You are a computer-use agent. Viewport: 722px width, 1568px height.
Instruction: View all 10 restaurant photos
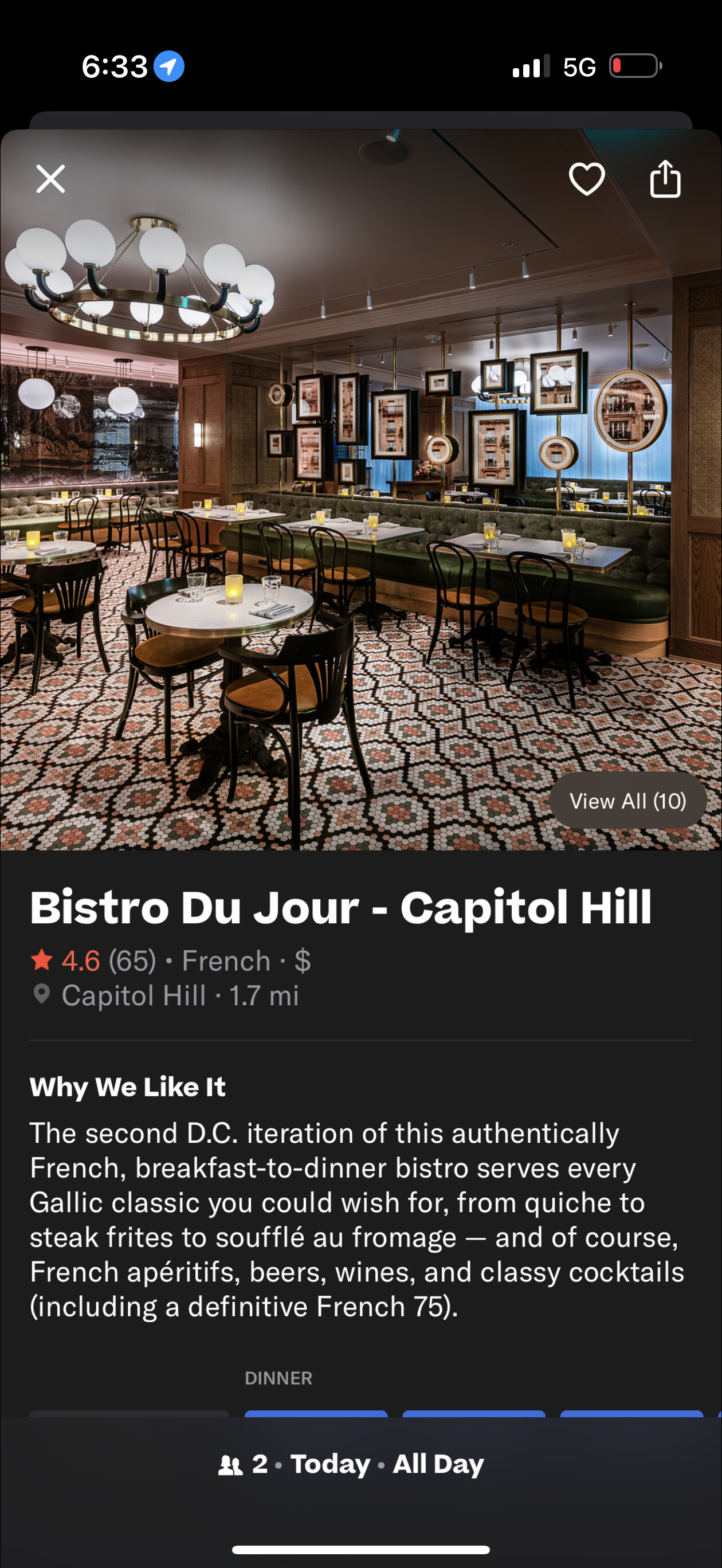pyautogui.click(x=627, y=801)
